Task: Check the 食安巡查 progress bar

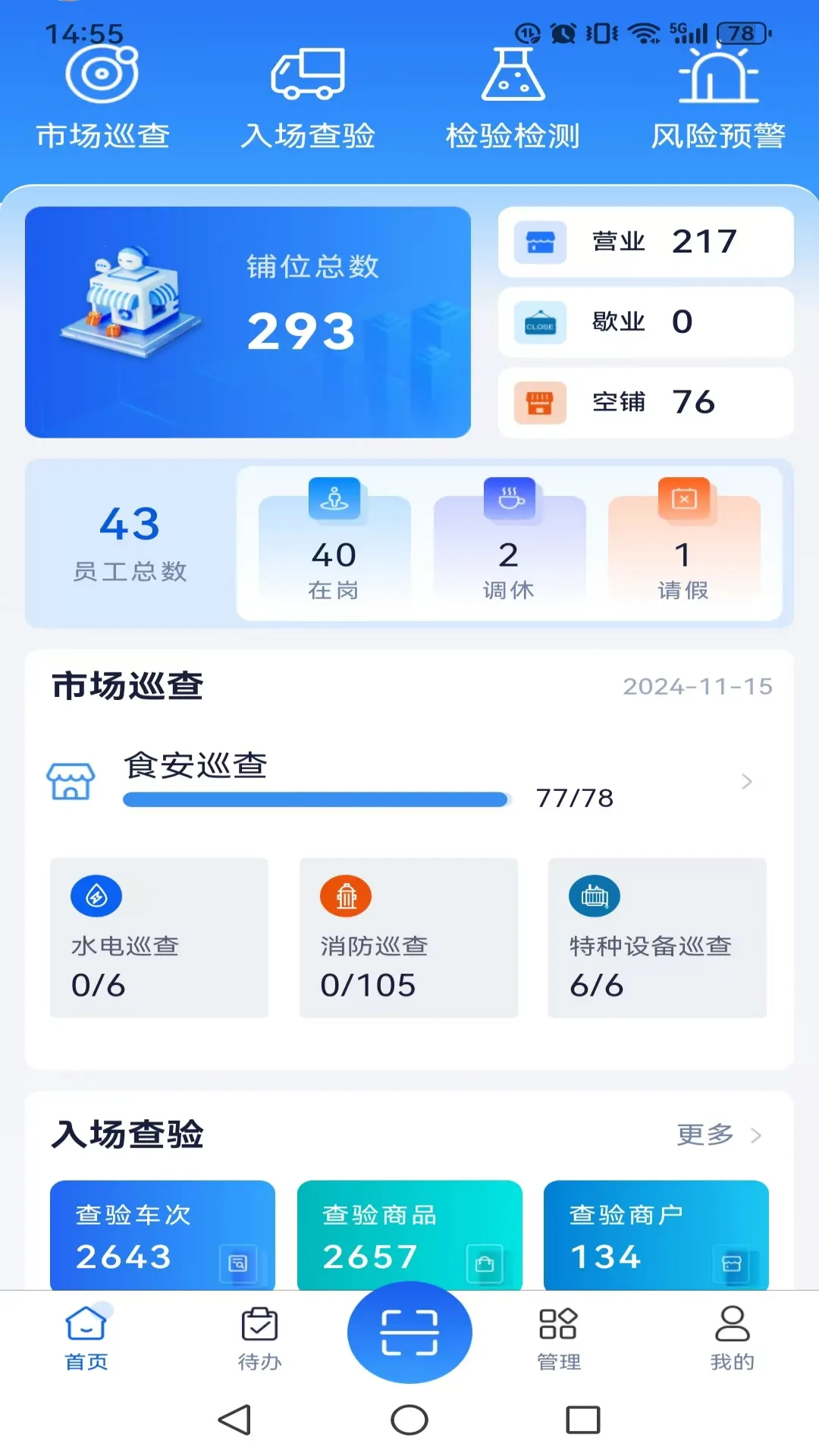Action: tap(315, 799)
